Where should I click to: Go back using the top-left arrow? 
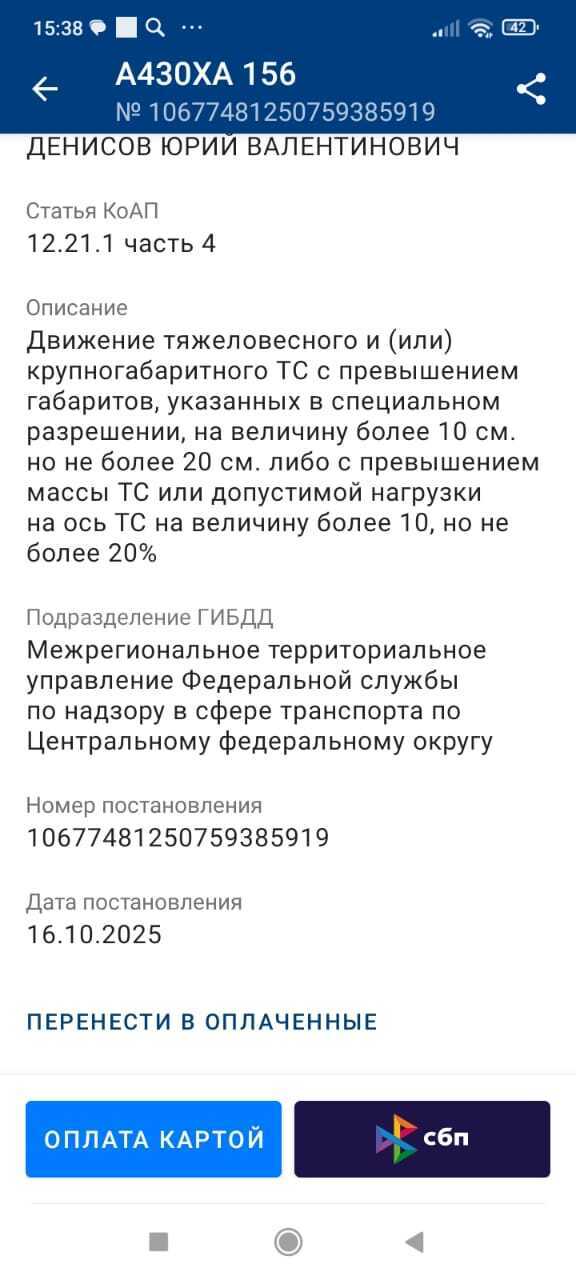(x=45, y=89)
